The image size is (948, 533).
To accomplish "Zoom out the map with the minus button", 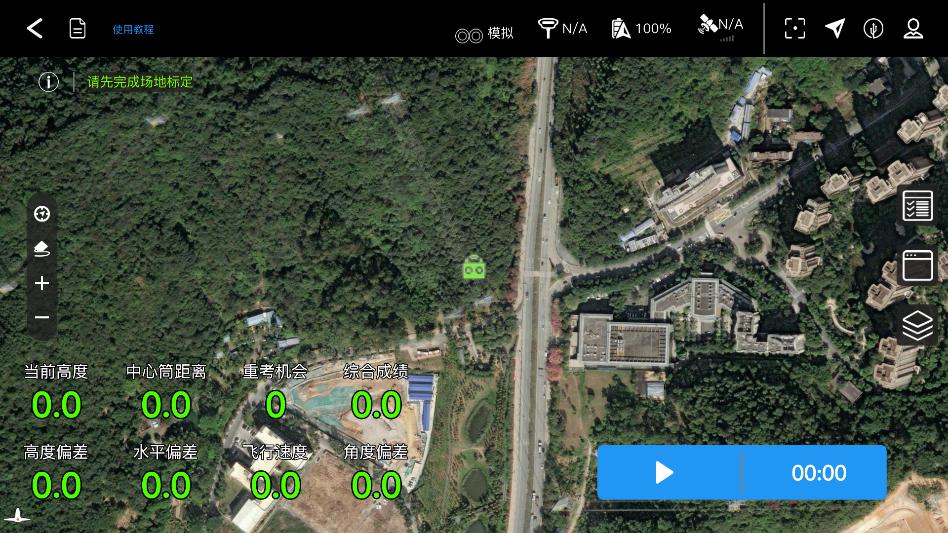I will 42,318.
